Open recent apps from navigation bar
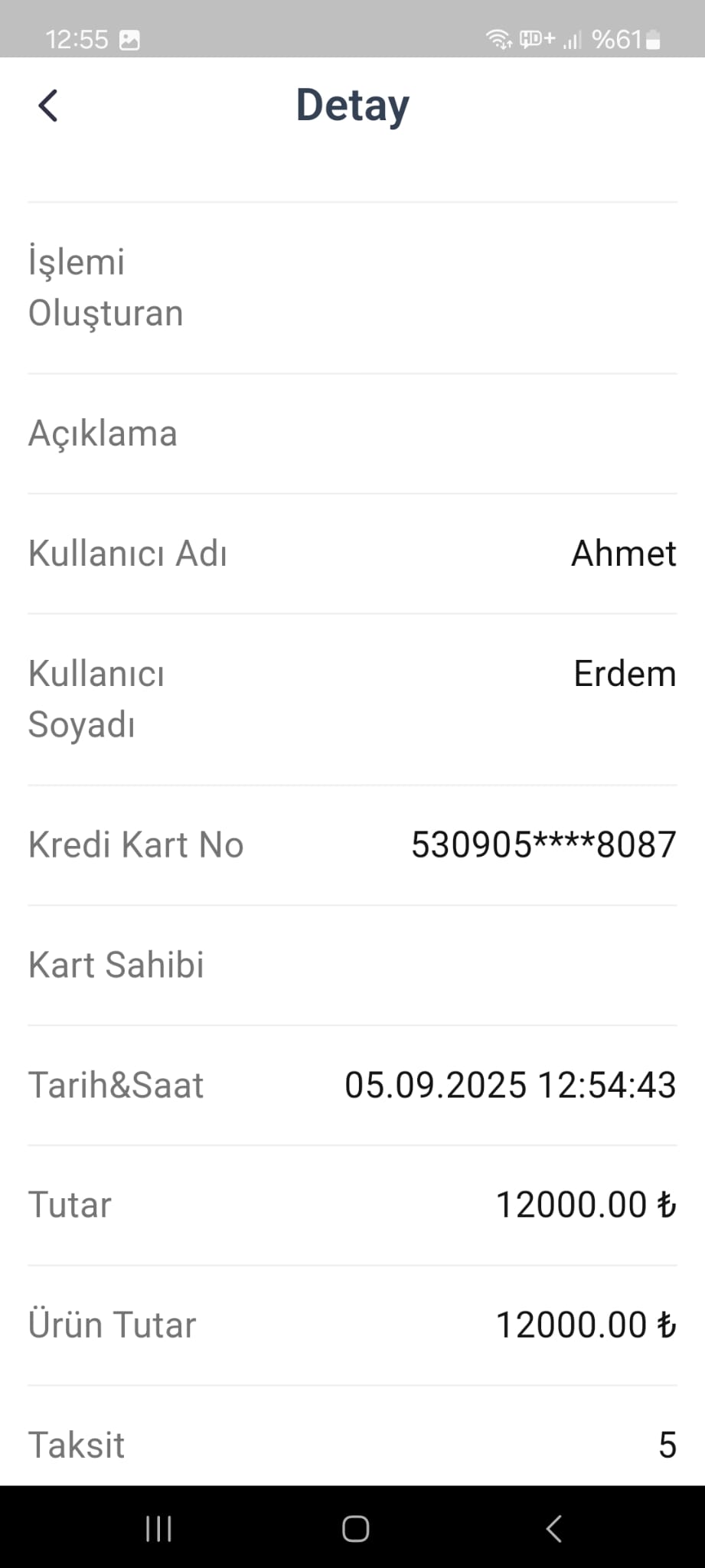 click(x=158, y=1528)
